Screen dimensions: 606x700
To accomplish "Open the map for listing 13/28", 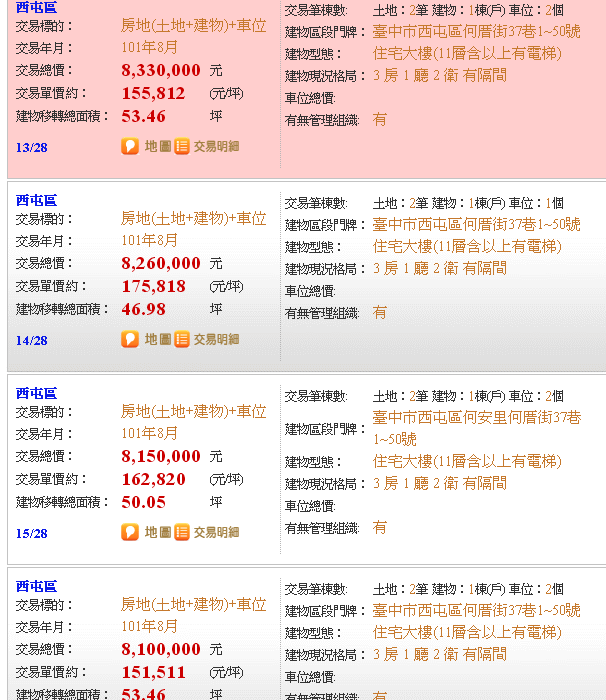I will 147,146.
